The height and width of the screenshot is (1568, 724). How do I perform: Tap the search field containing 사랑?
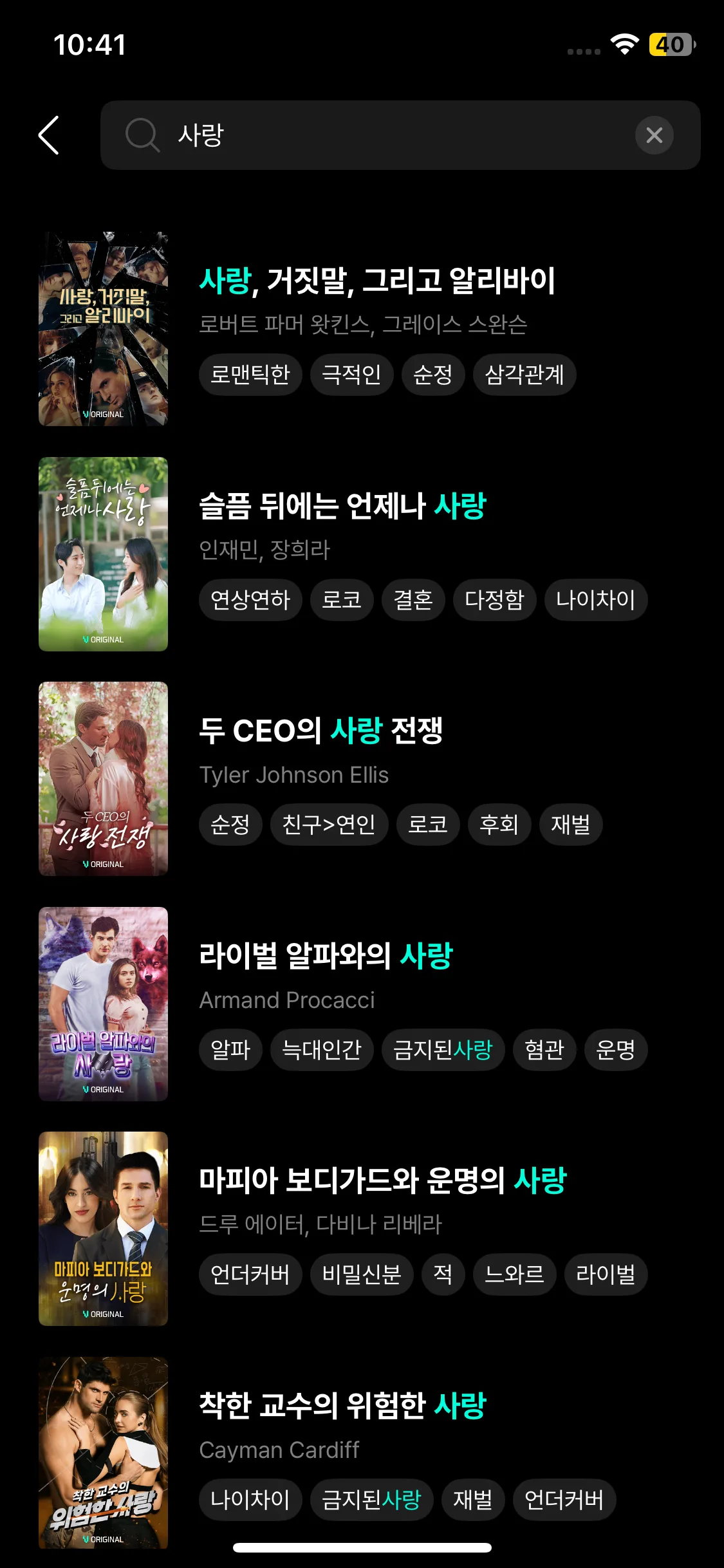click(x=386, y=135)
